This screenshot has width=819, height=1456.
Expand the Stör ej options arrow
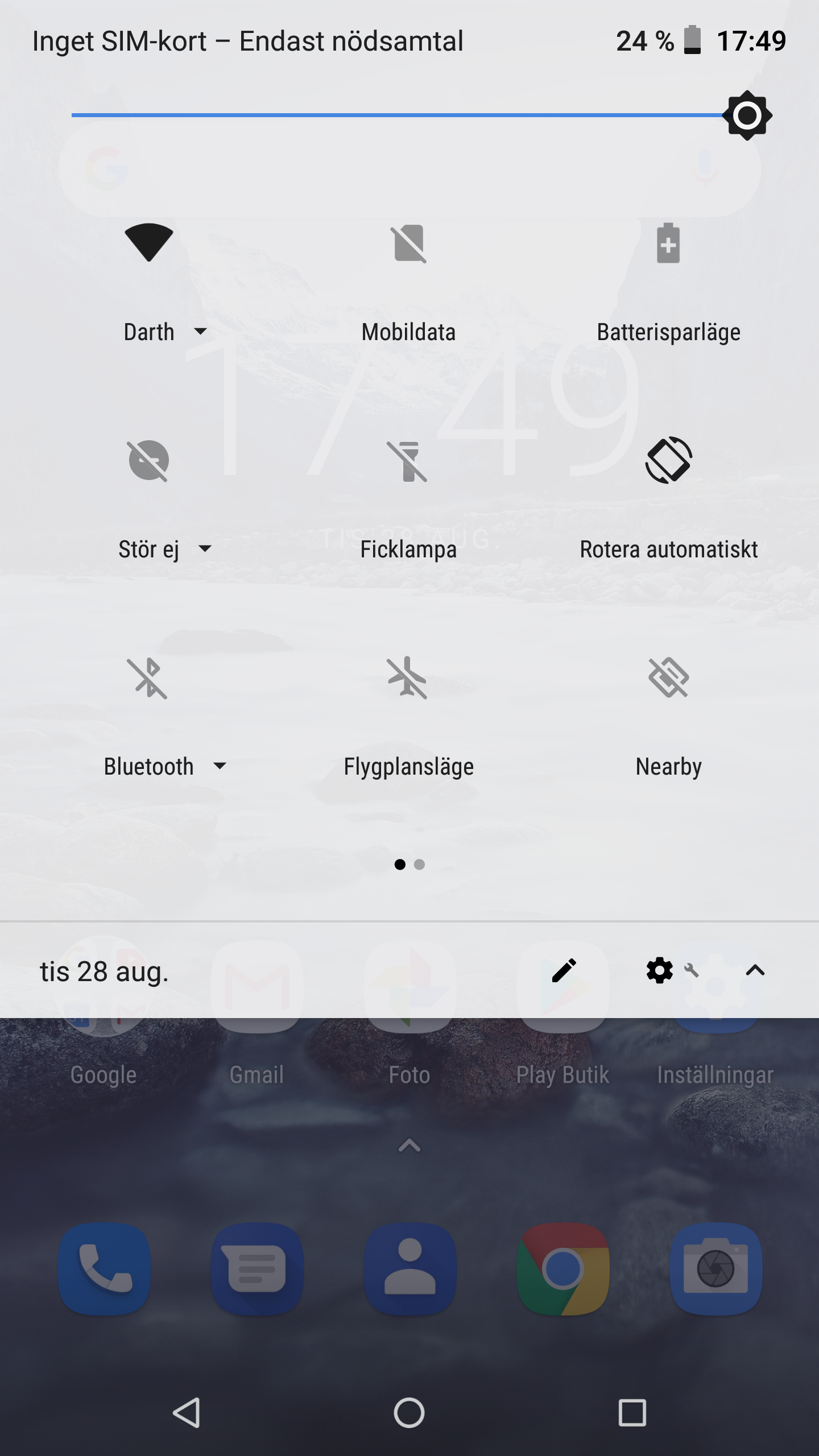tap(205, 549)
